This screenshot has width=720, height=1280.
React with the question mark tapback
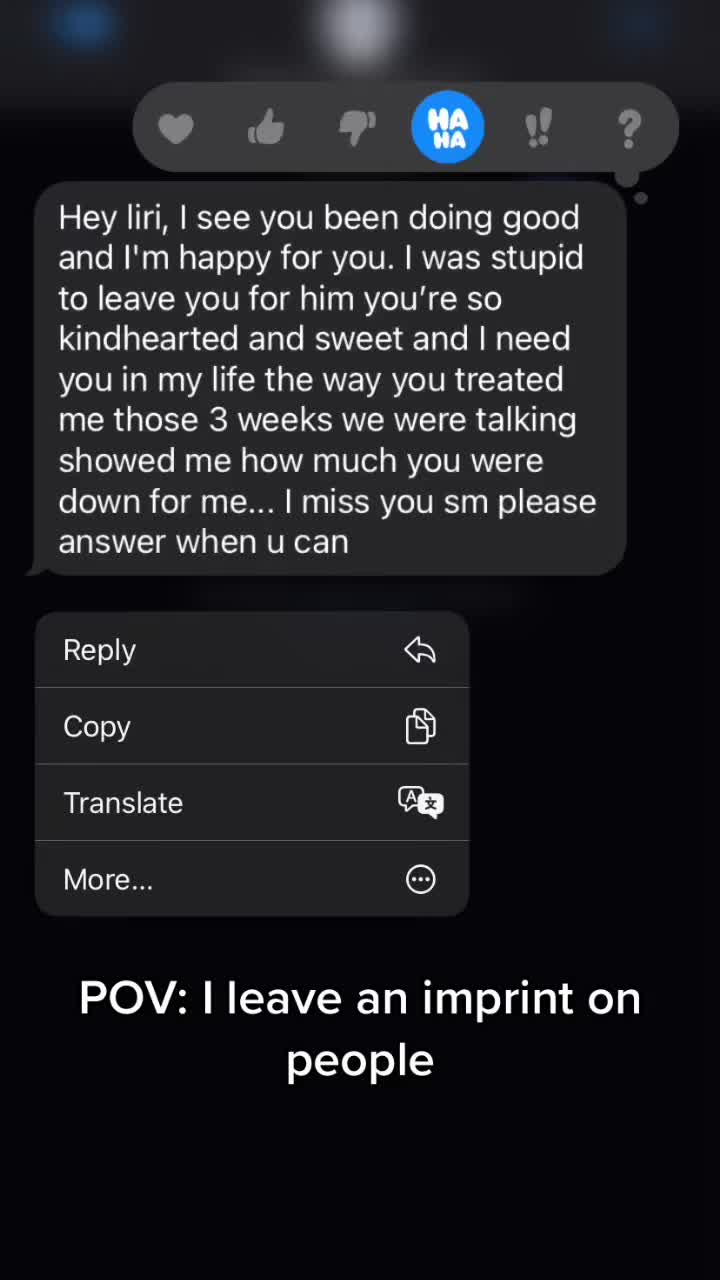click(x=628, y=128)
